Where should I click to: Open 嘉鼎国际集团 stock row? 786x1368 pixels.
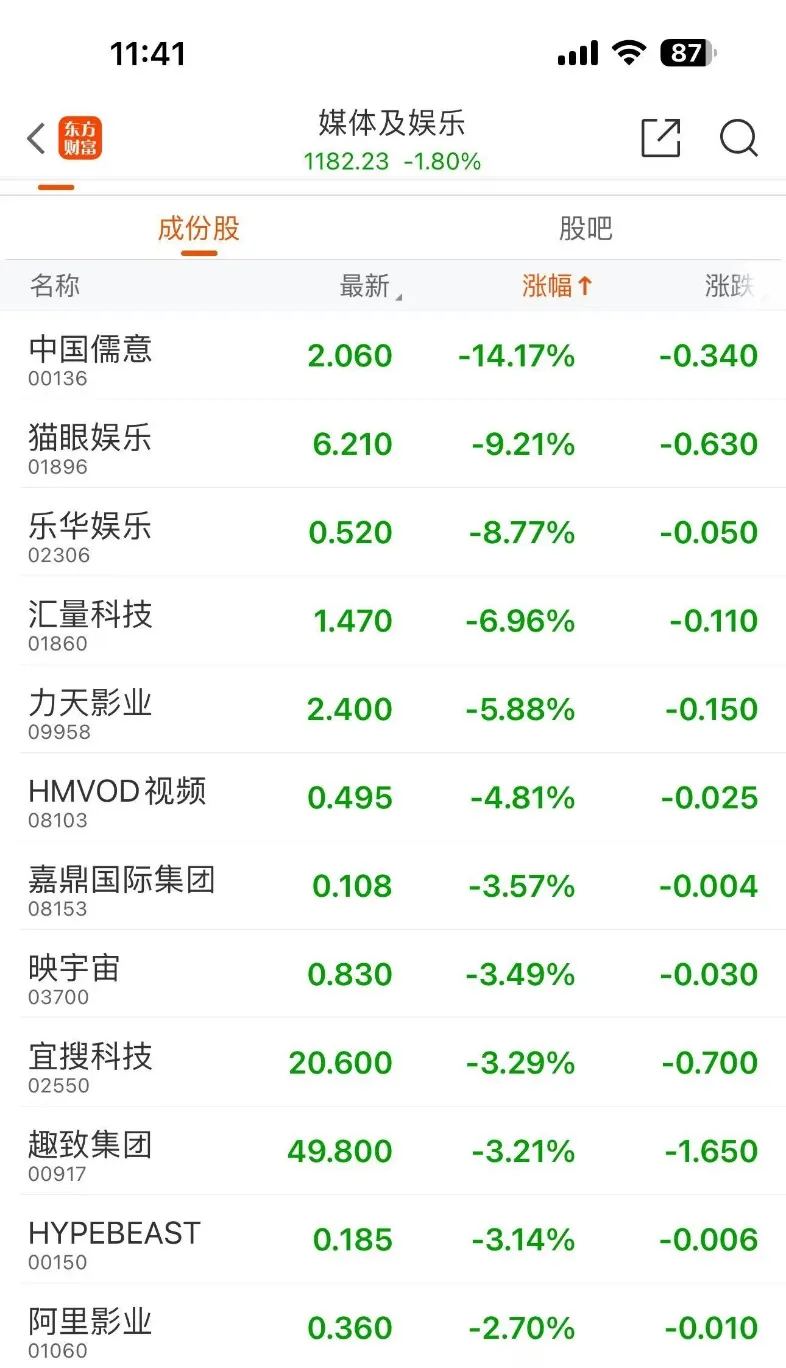[x=393, y=886]
